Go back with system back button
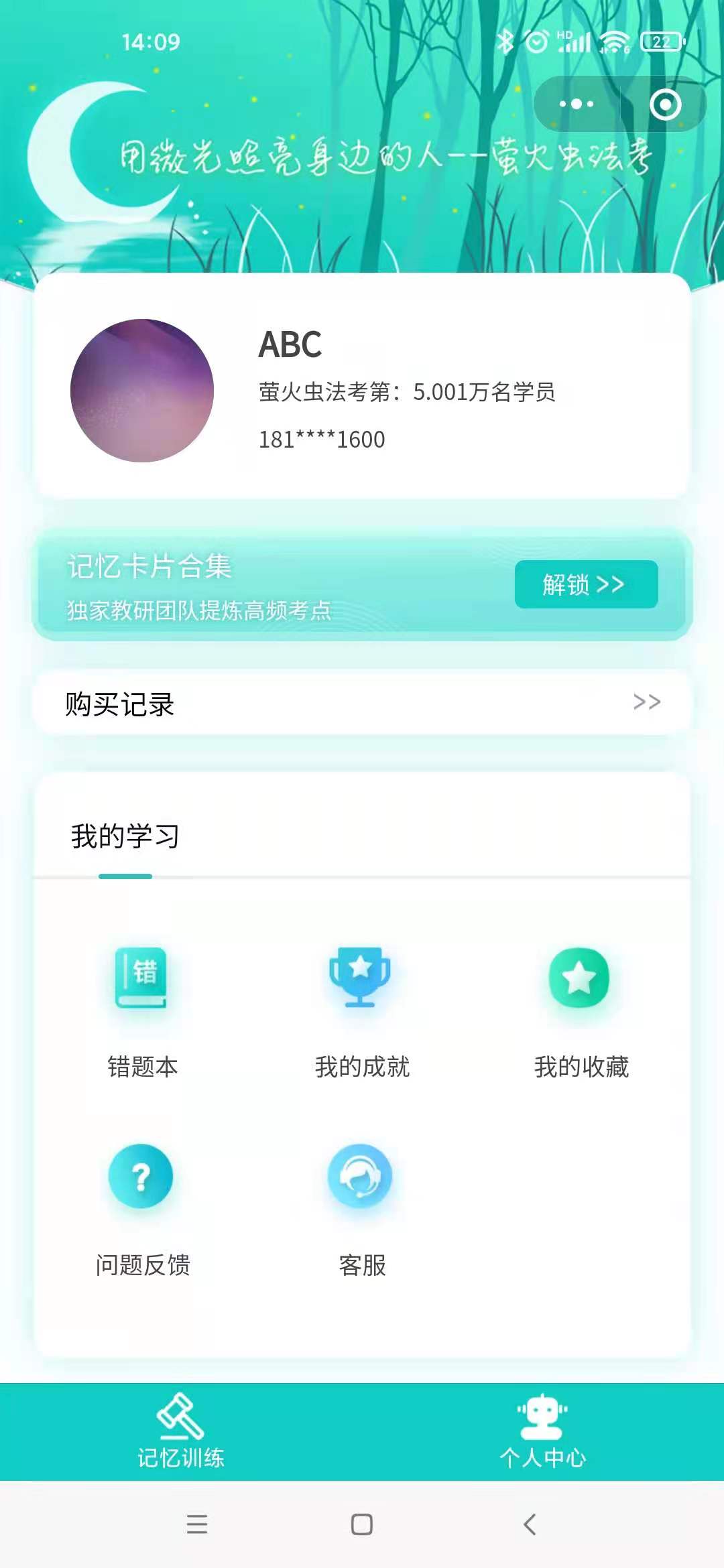 pyautogui.click(x=530, y=1524)
